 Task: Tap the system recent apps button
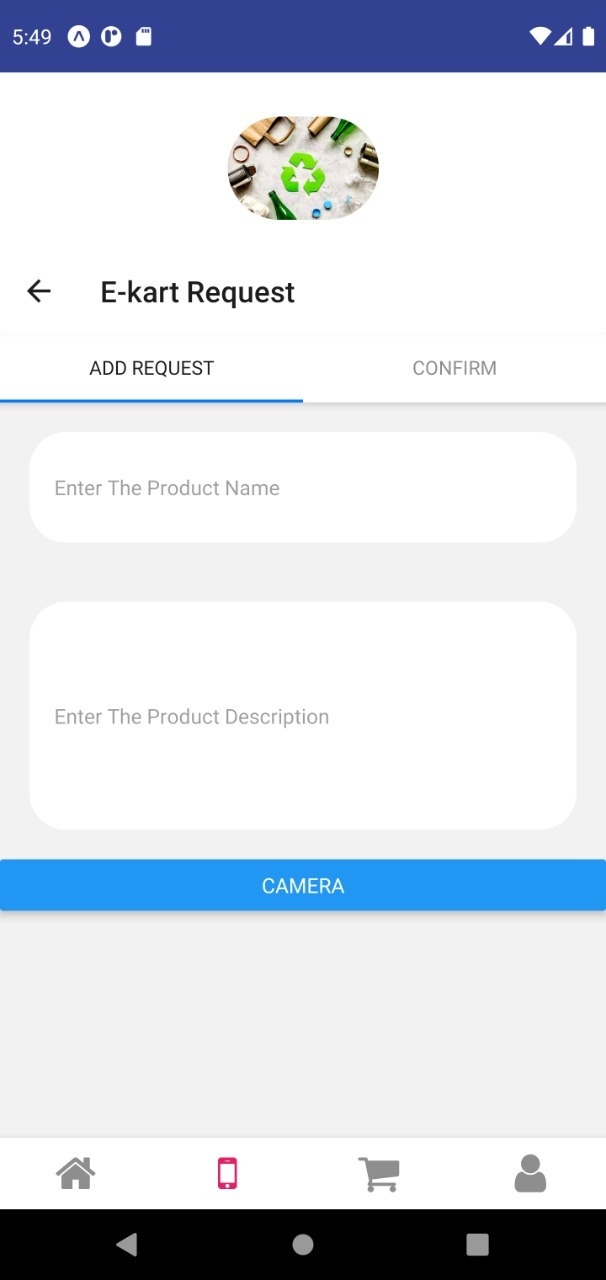(477, 1244)
